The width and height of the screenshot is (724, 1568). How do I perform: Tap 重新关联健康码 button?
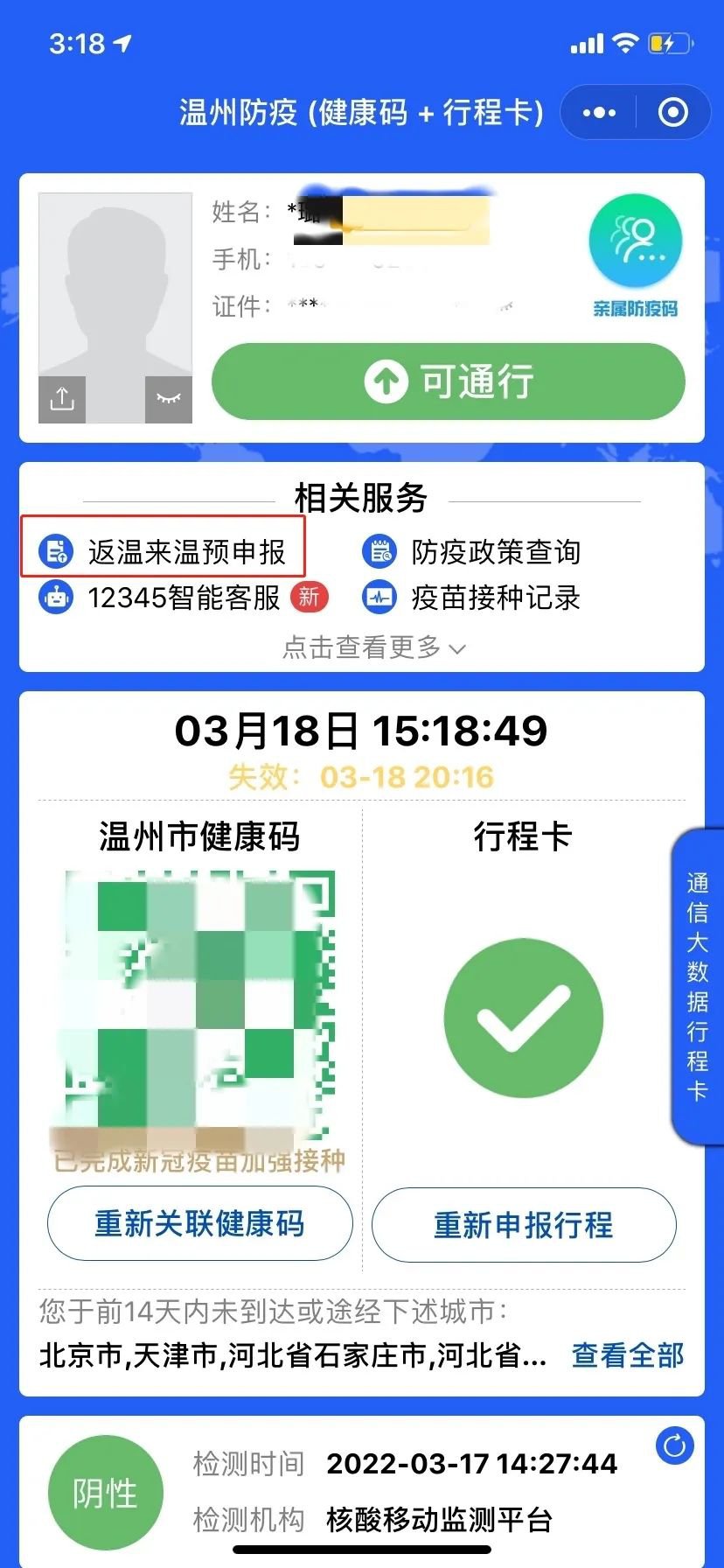[199, 1223]
